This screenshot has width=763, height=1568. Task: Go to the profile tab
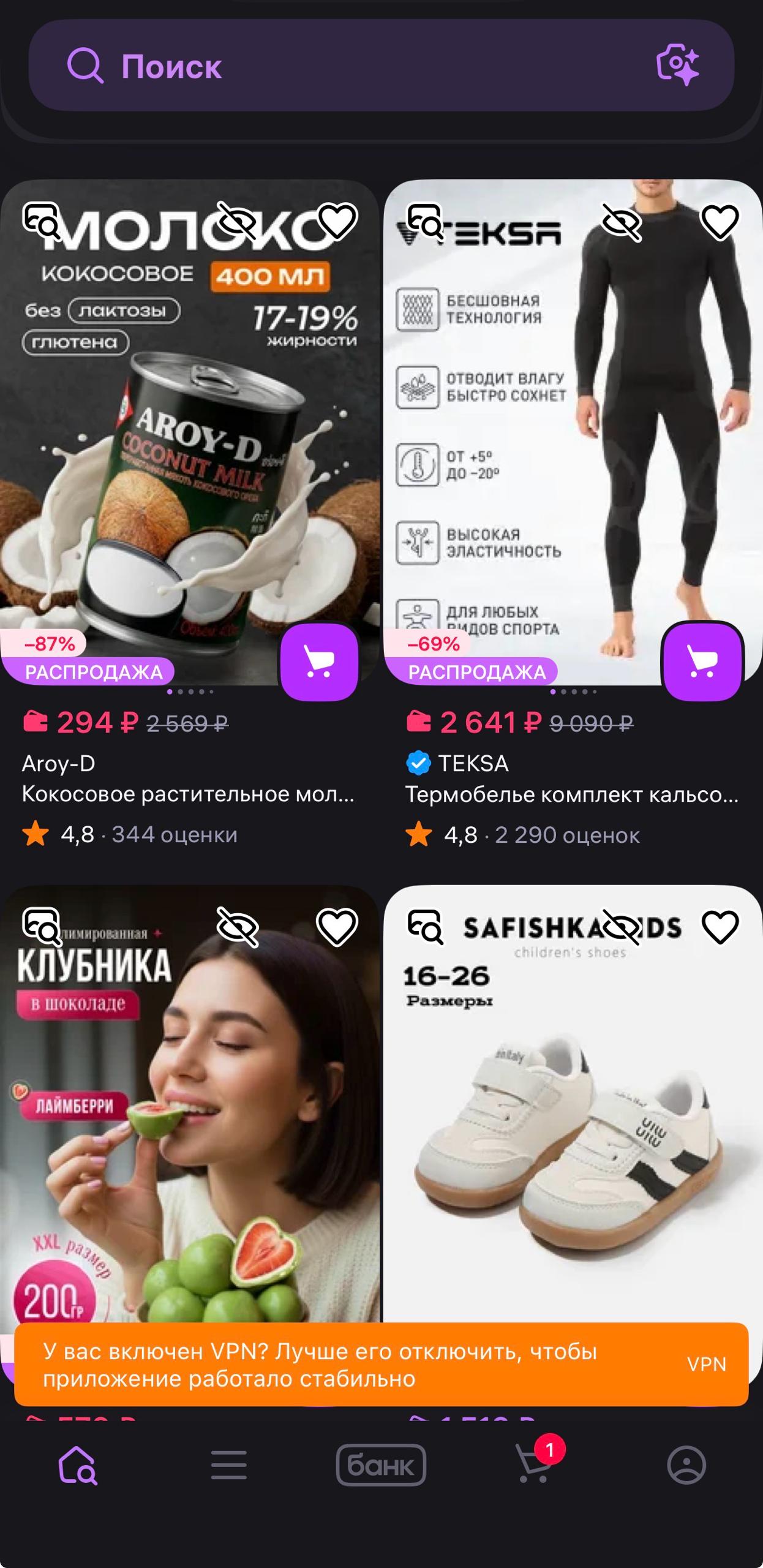pyautogui.click(x=686, y=1464)
